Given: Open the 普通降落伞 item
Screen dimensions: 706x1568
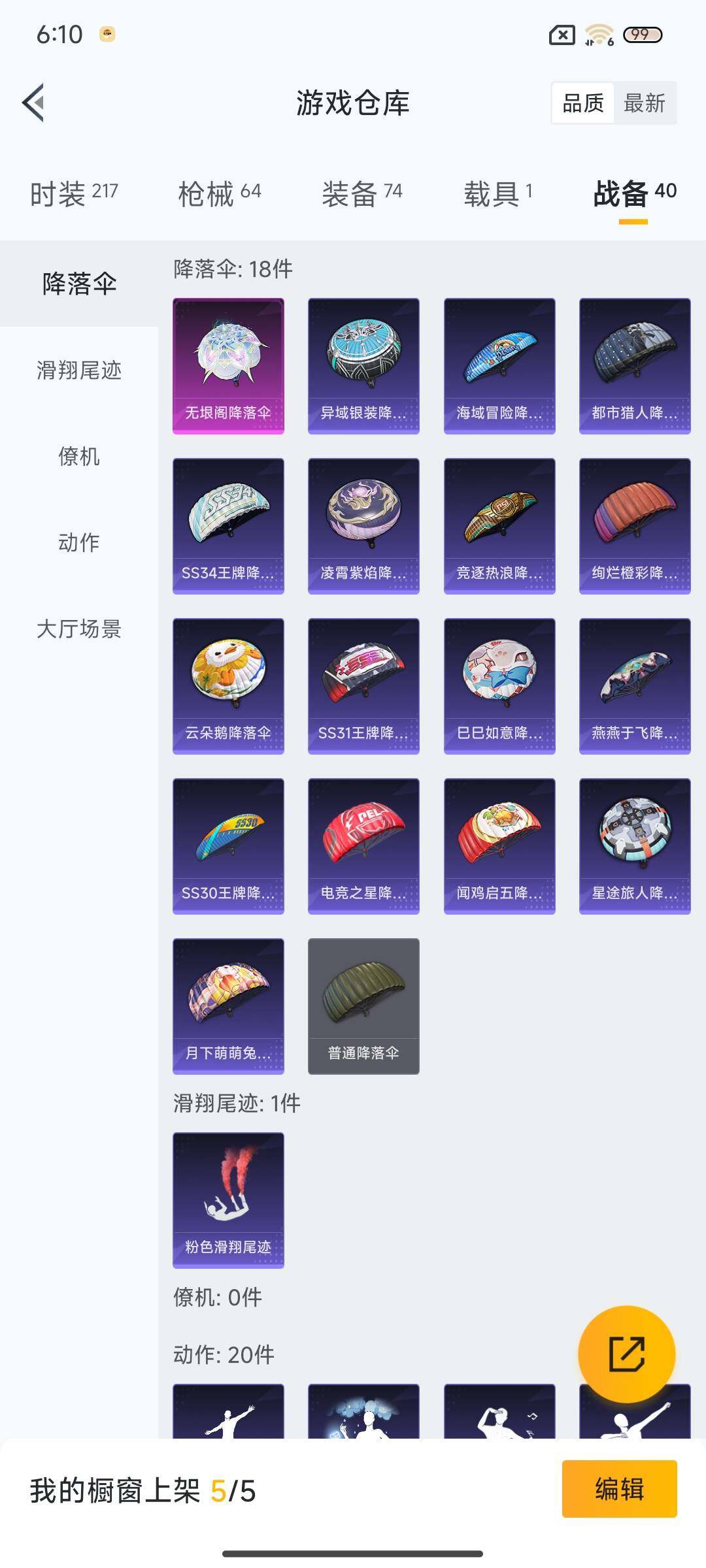Looking at the screenshot, I should pos(363,1006).
